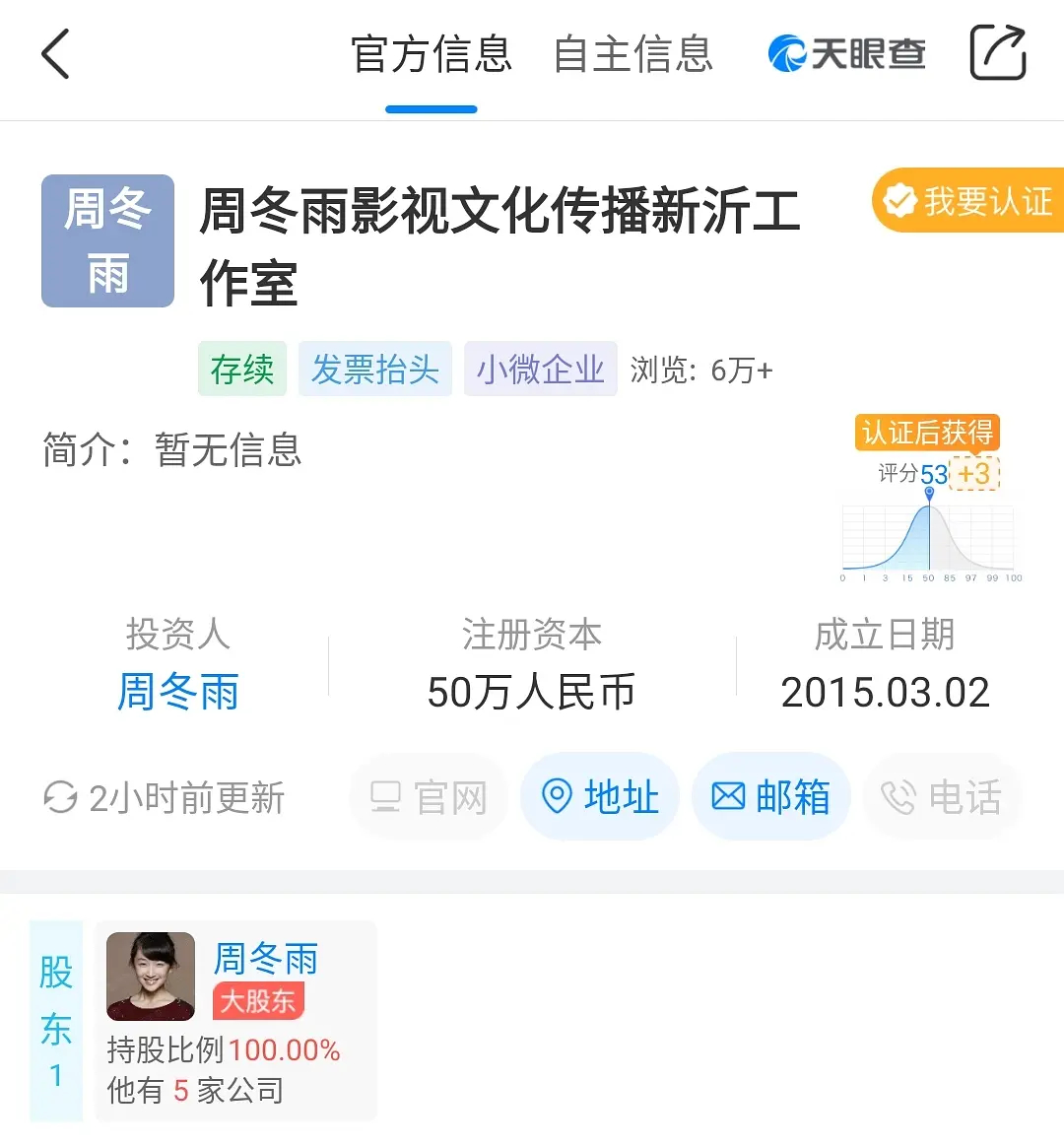1064x1147 pixels.
Task: Tap the refresh icon next to 2小时前更新
Action: pyautogui.click(x=62, y=797)
